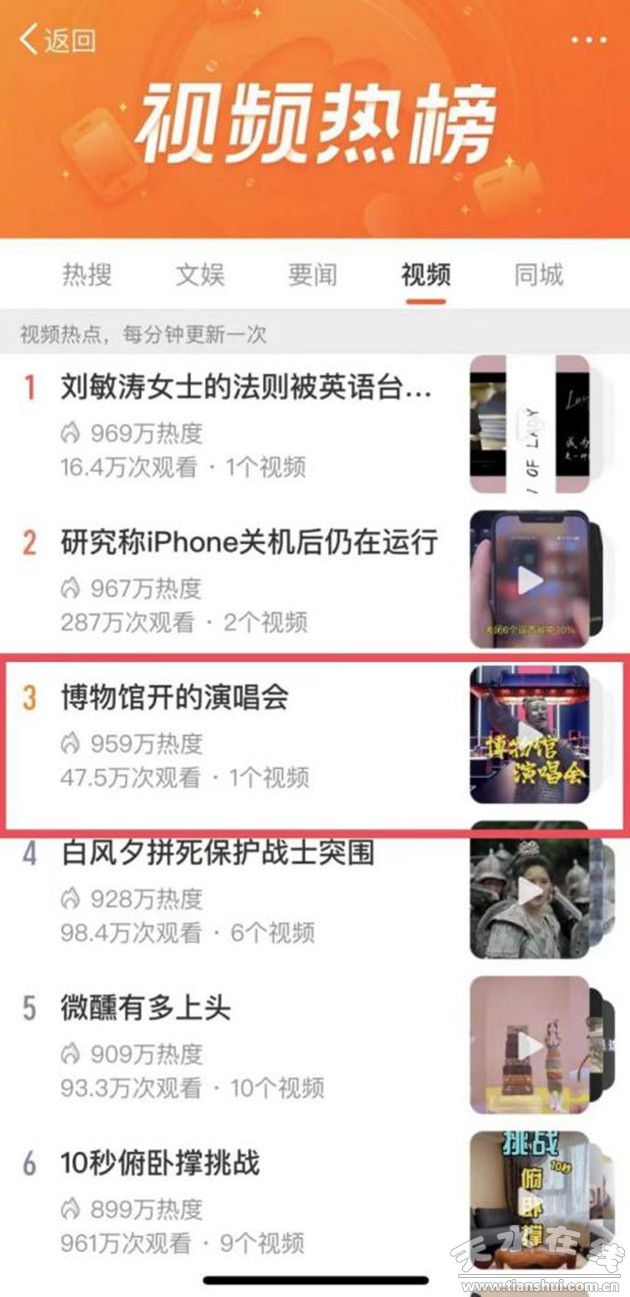The height and width of the screenshot is (1297, 630).
Task: Open topic 刘敏涛女士的法则被英语台
Action: [246, 387]
